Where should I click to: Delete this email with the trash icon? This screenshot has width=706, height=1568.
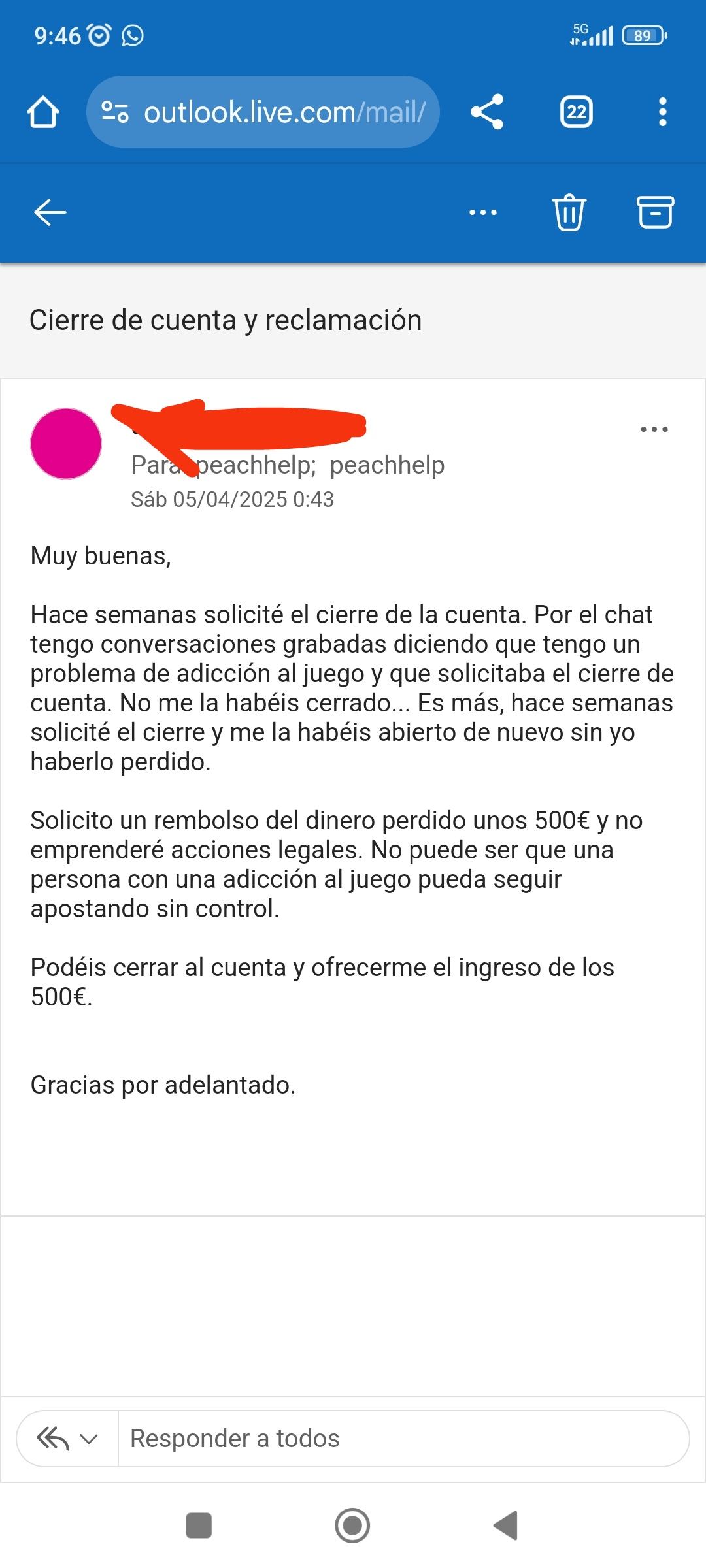coord(569,213)
